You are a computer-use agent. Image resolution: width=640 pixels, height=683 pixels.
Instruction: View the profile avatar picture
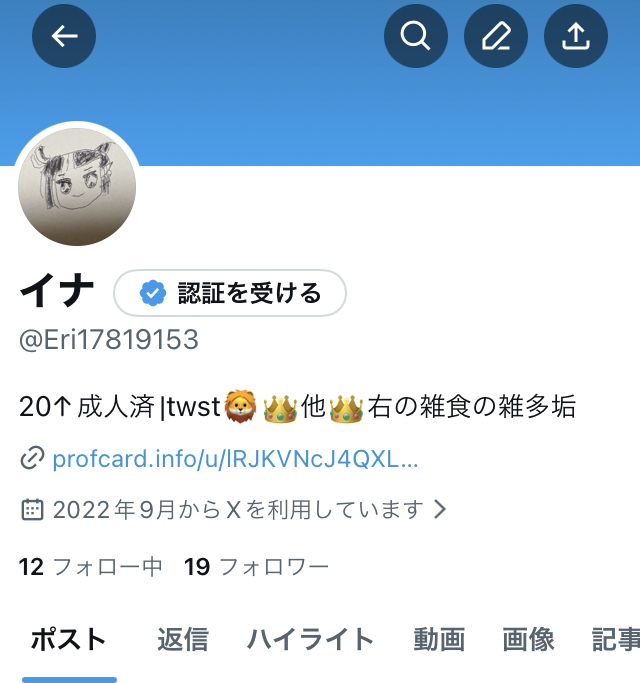click(78, 185)
